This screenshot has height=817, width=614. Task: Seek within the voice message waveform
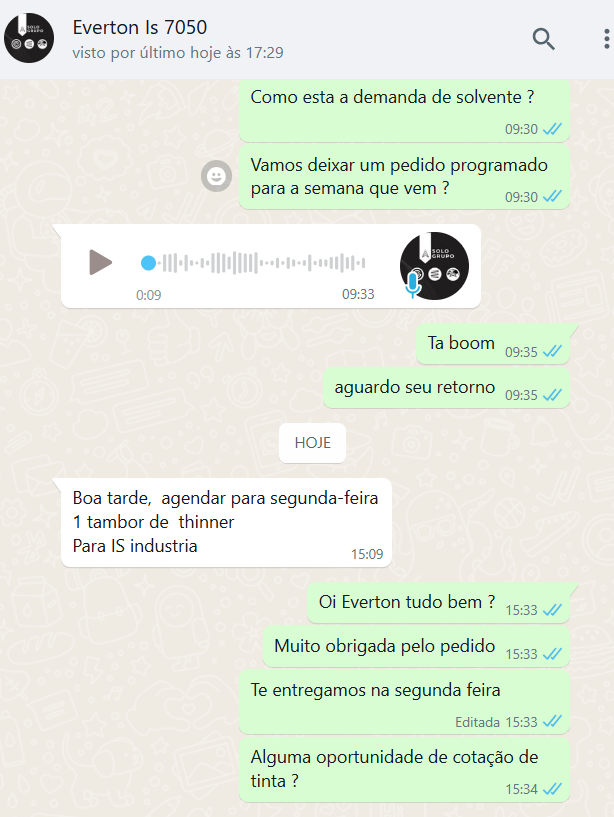coord(260,263)
